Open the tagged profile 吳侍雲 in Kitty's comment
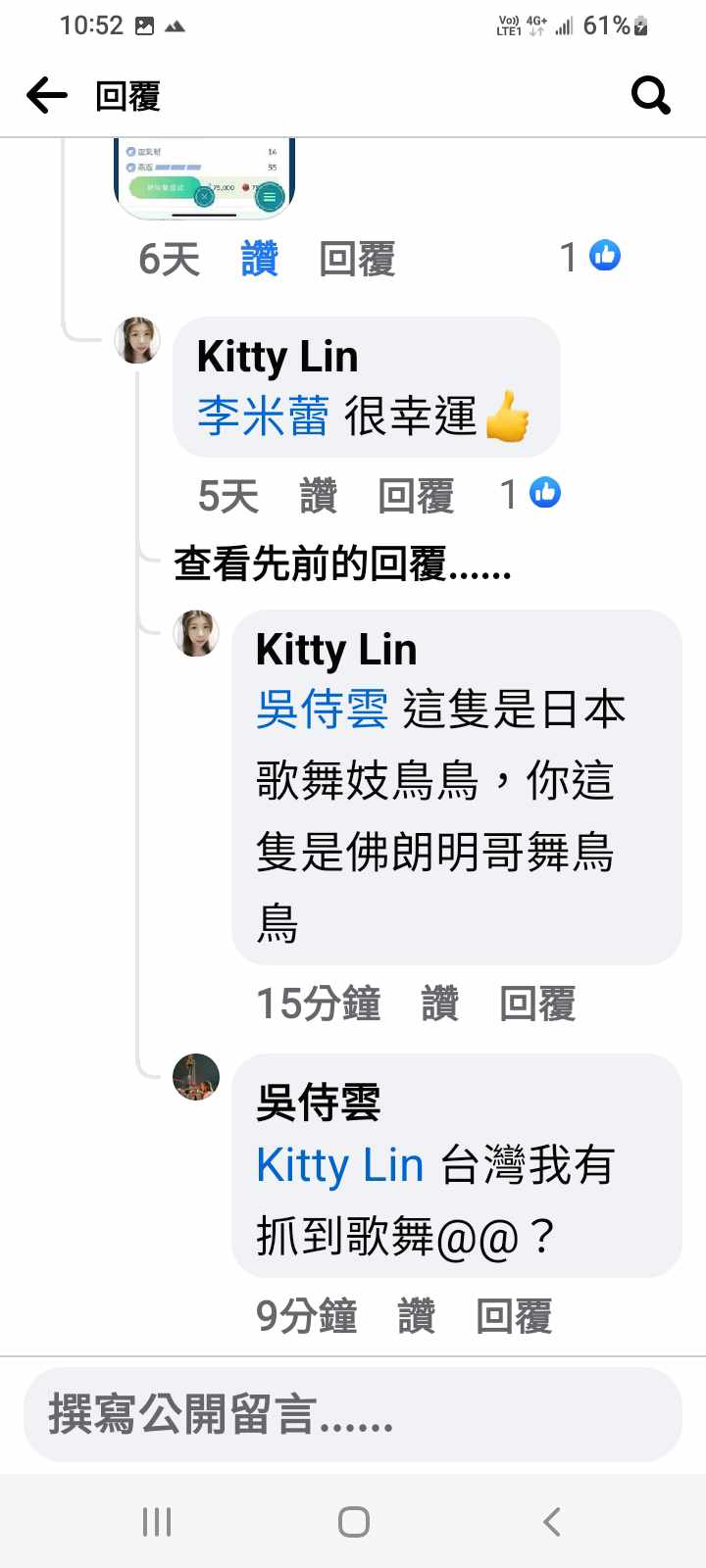 [322, 710]
